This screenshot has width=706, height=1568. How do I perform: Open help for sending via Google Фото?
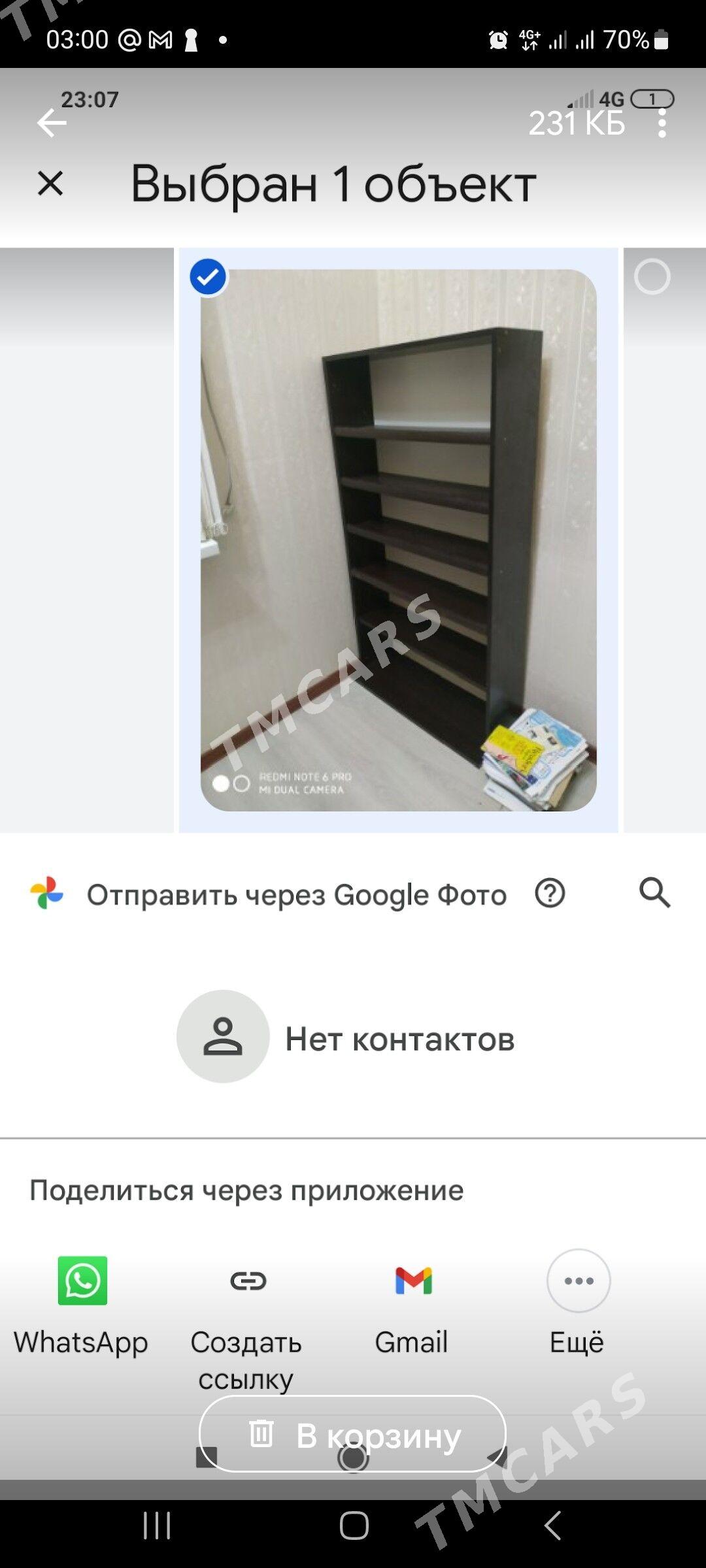point(550,893)
